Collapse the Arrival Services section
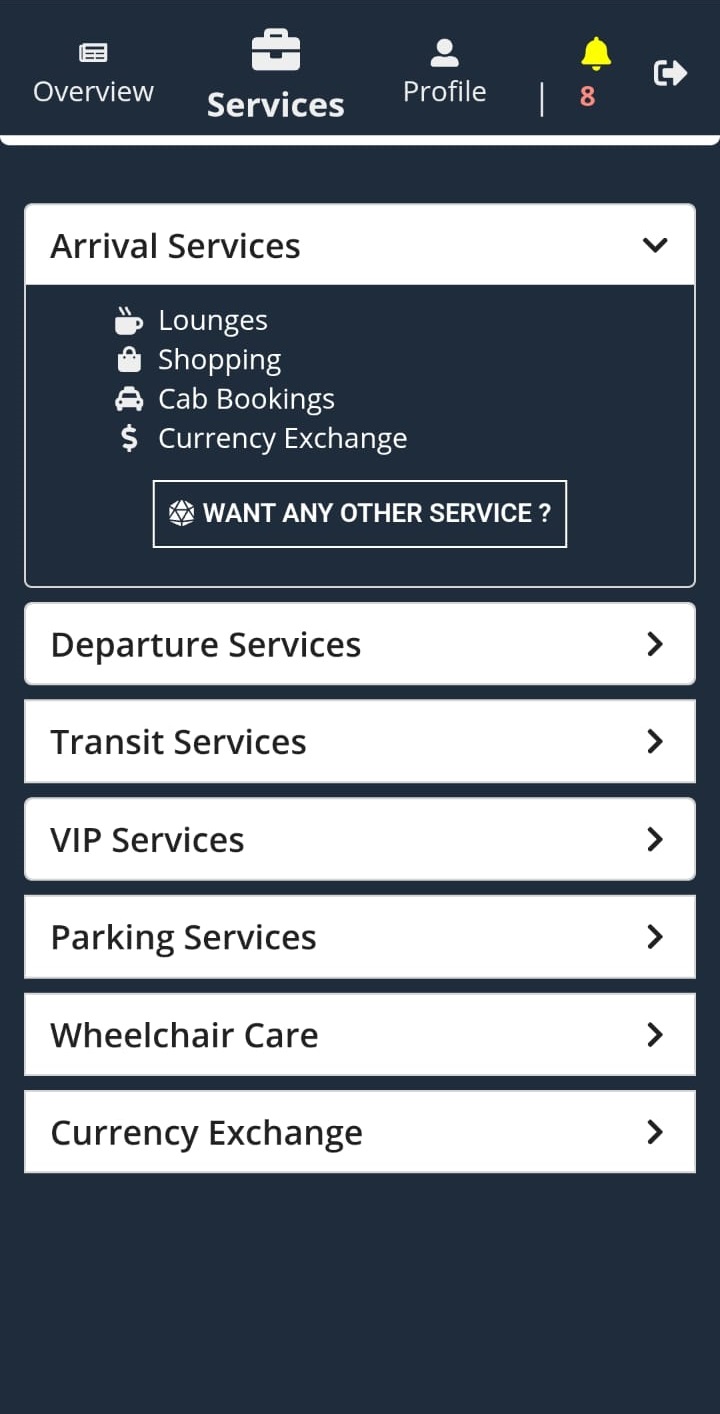The height and width of the screenshot is (1414, 720). [x=360, y=245]
